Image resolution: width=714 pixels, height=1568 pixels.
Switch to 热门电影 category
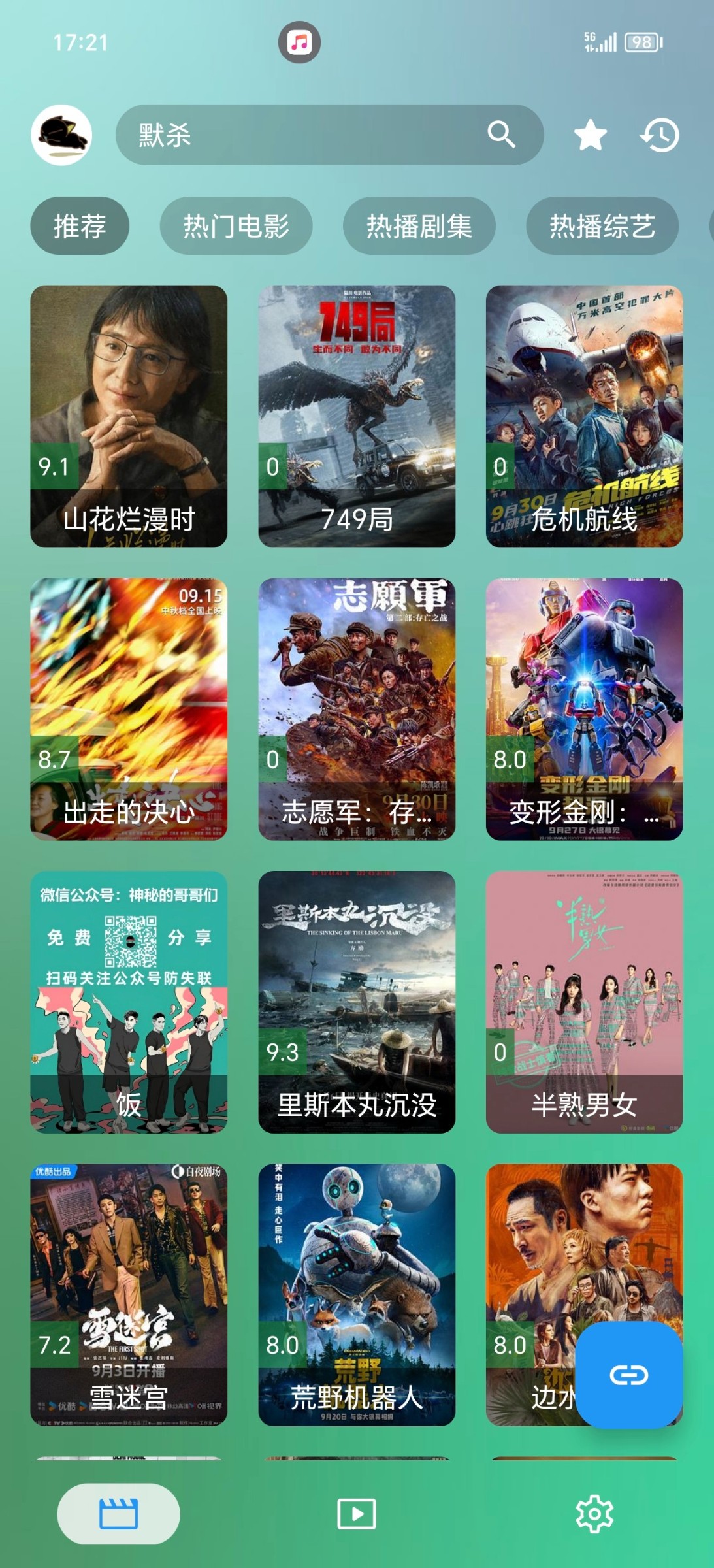click(x=236, y=226)
